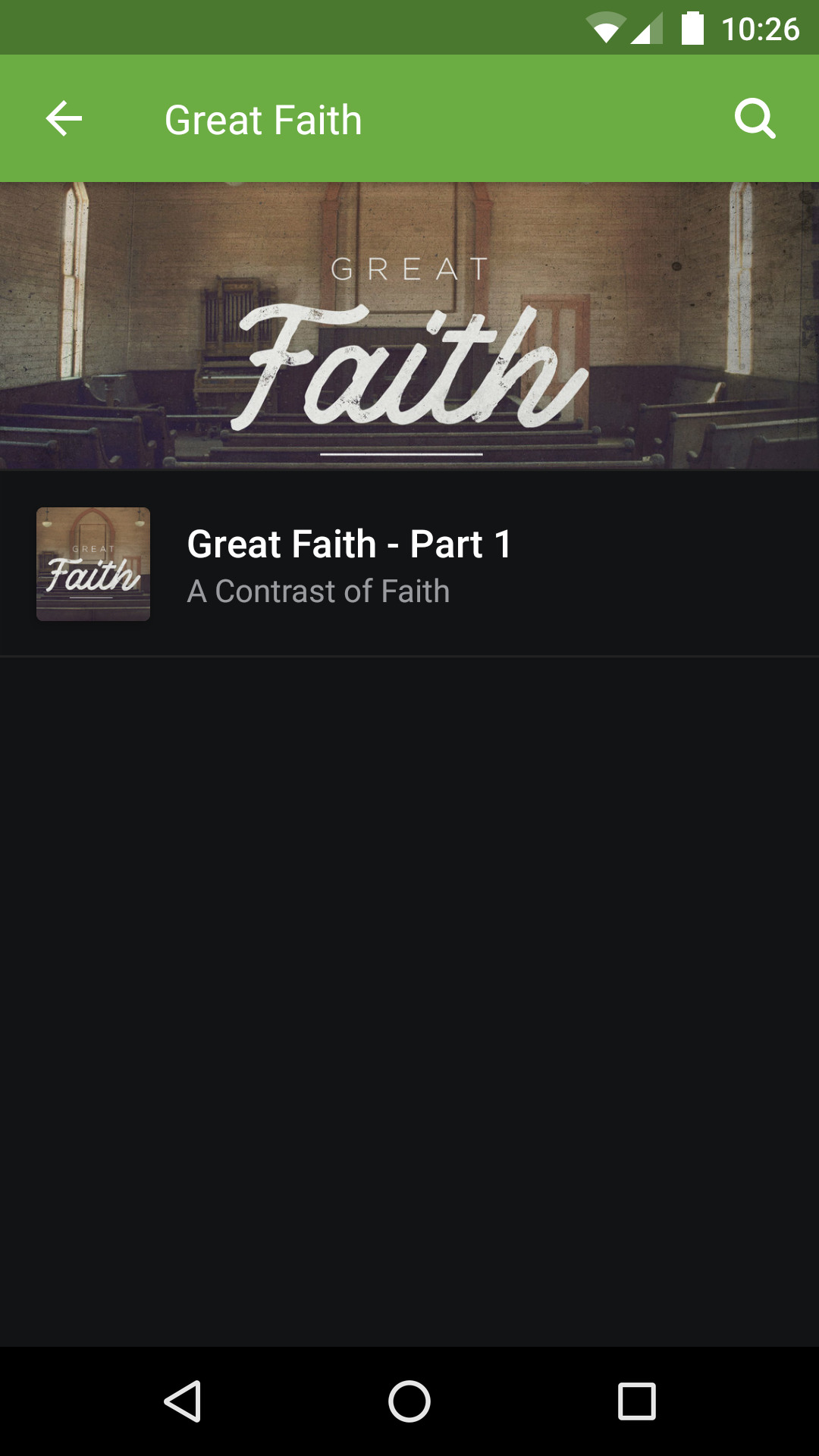Tap the subtitle A Contrast of Faith
819x1456 pixels.
point(318,591)
